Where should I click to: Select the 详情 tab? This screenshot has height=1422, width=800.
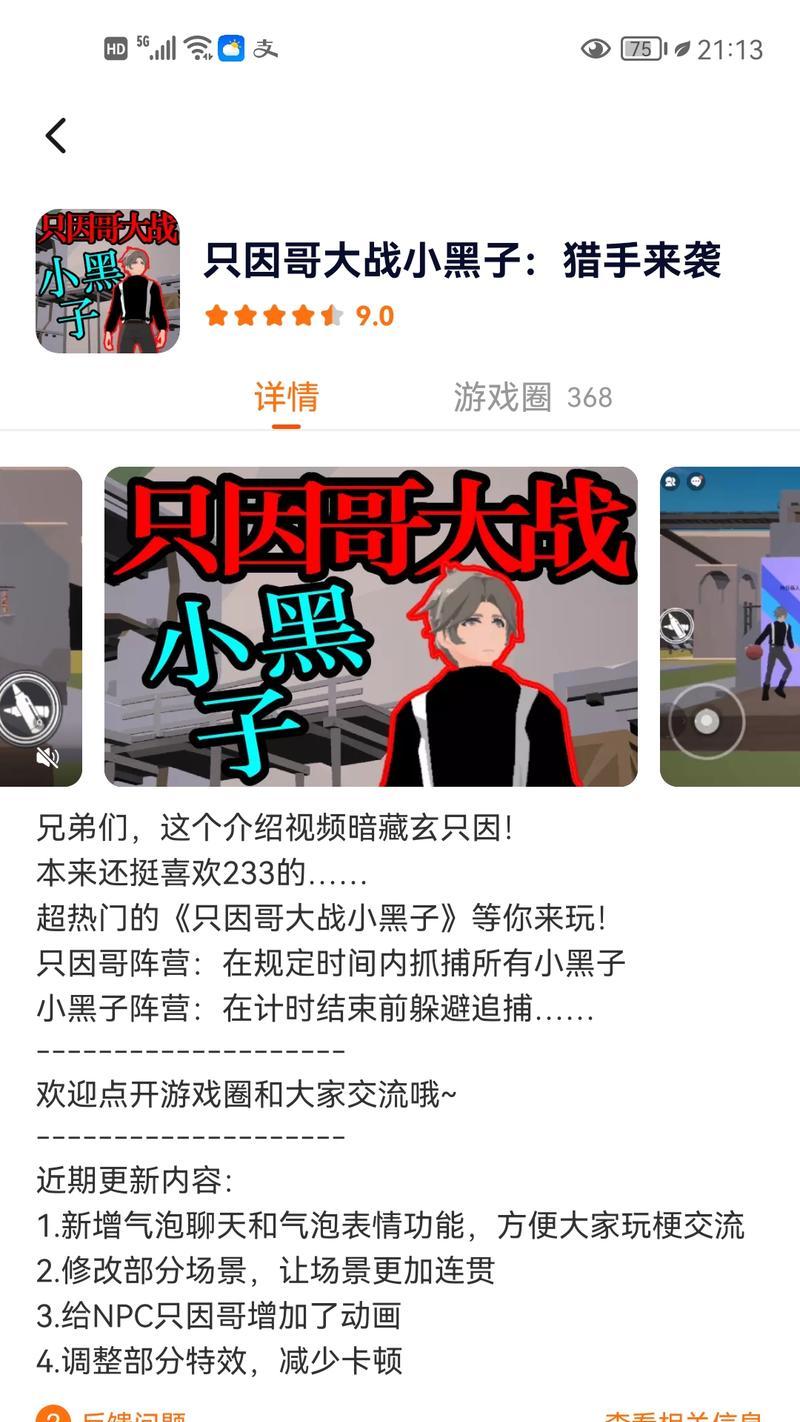click(x=286, y=397)
